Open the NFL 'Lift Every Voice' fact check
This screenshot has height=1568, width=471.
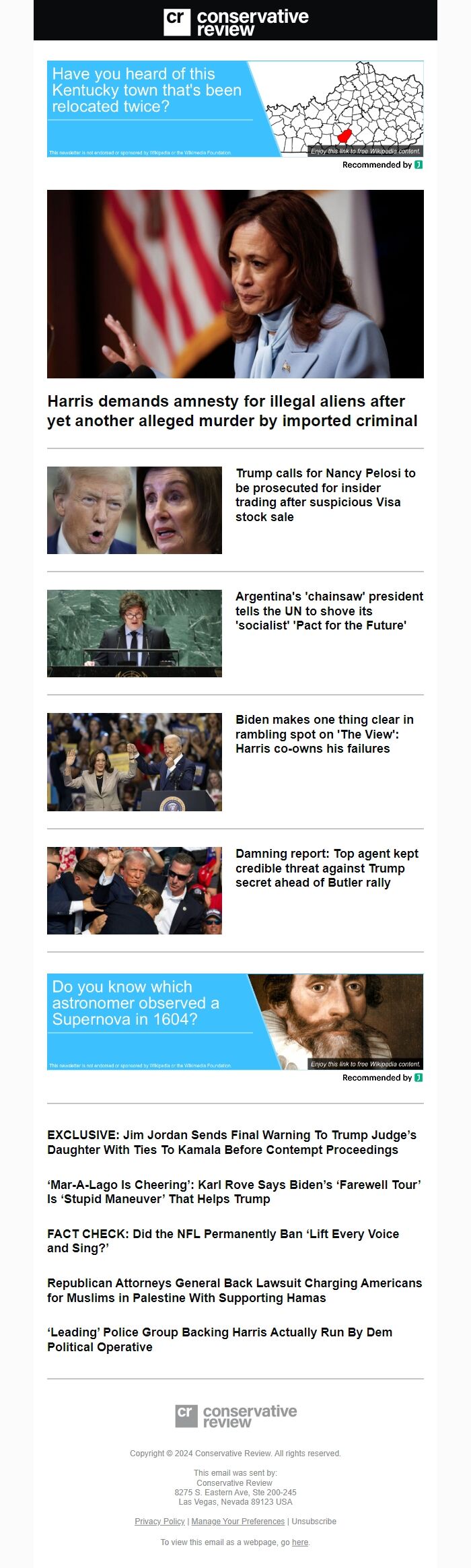(x=223, y=1240)
